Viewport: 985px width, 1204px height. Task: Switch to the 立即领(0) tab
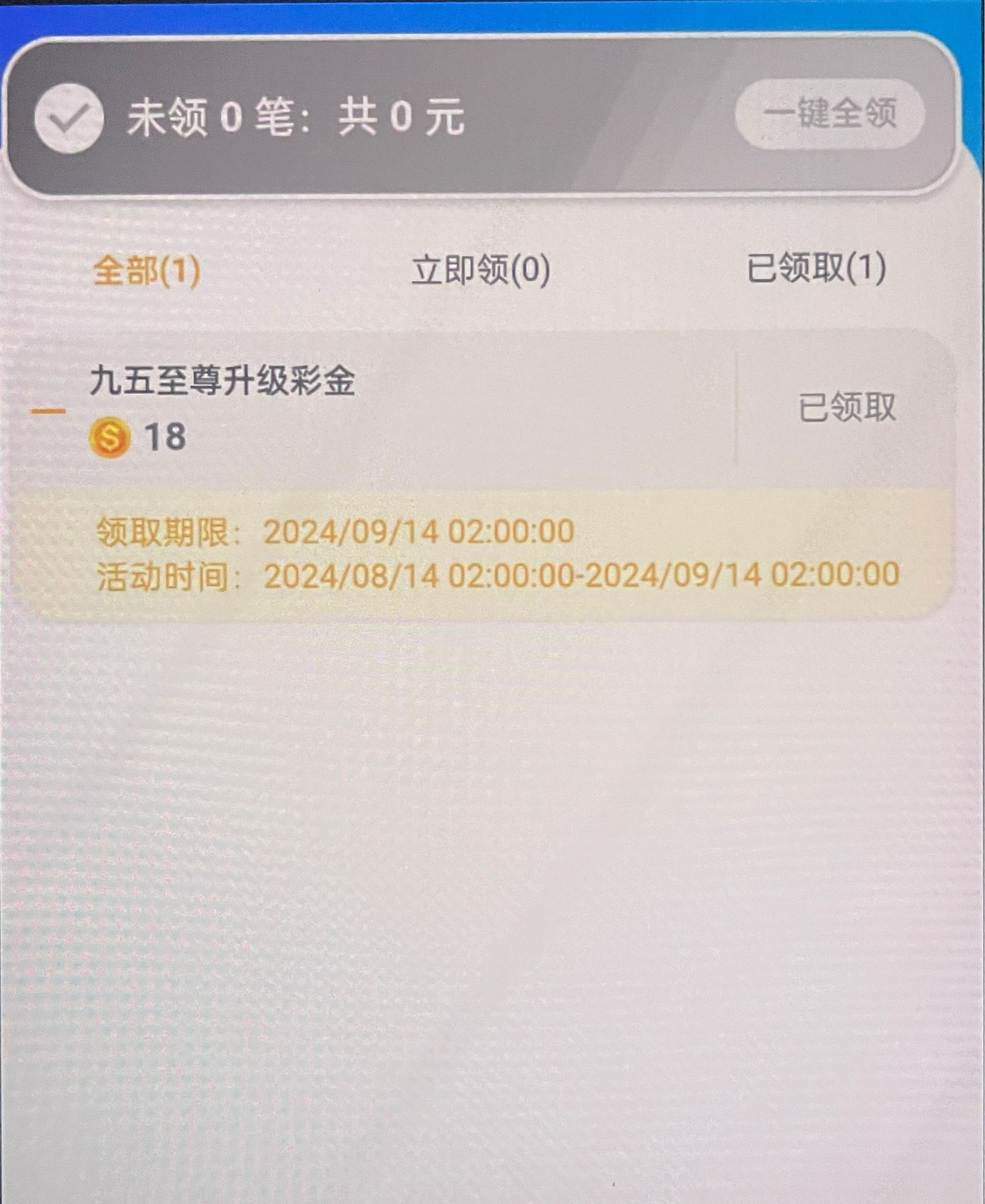[x=481, y=270]
